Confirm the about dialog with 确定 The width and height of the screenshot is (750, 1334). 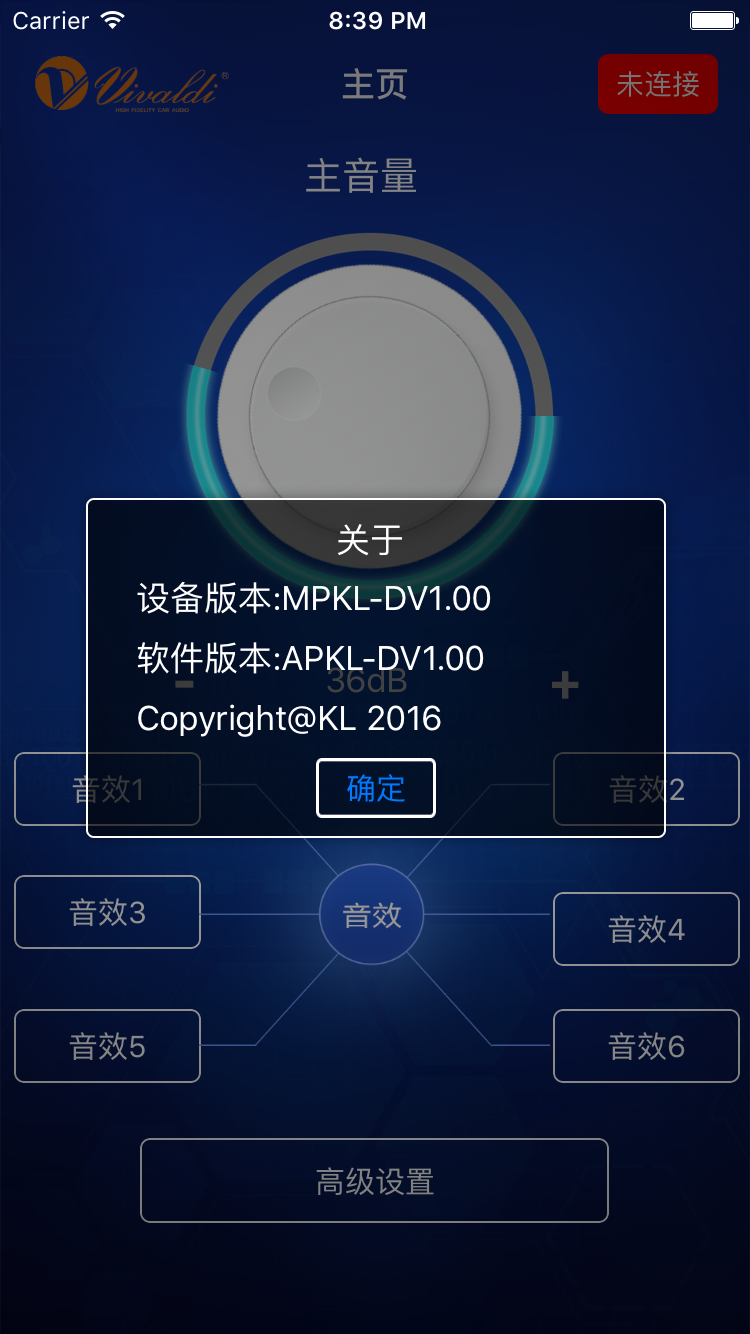[375, 789]
